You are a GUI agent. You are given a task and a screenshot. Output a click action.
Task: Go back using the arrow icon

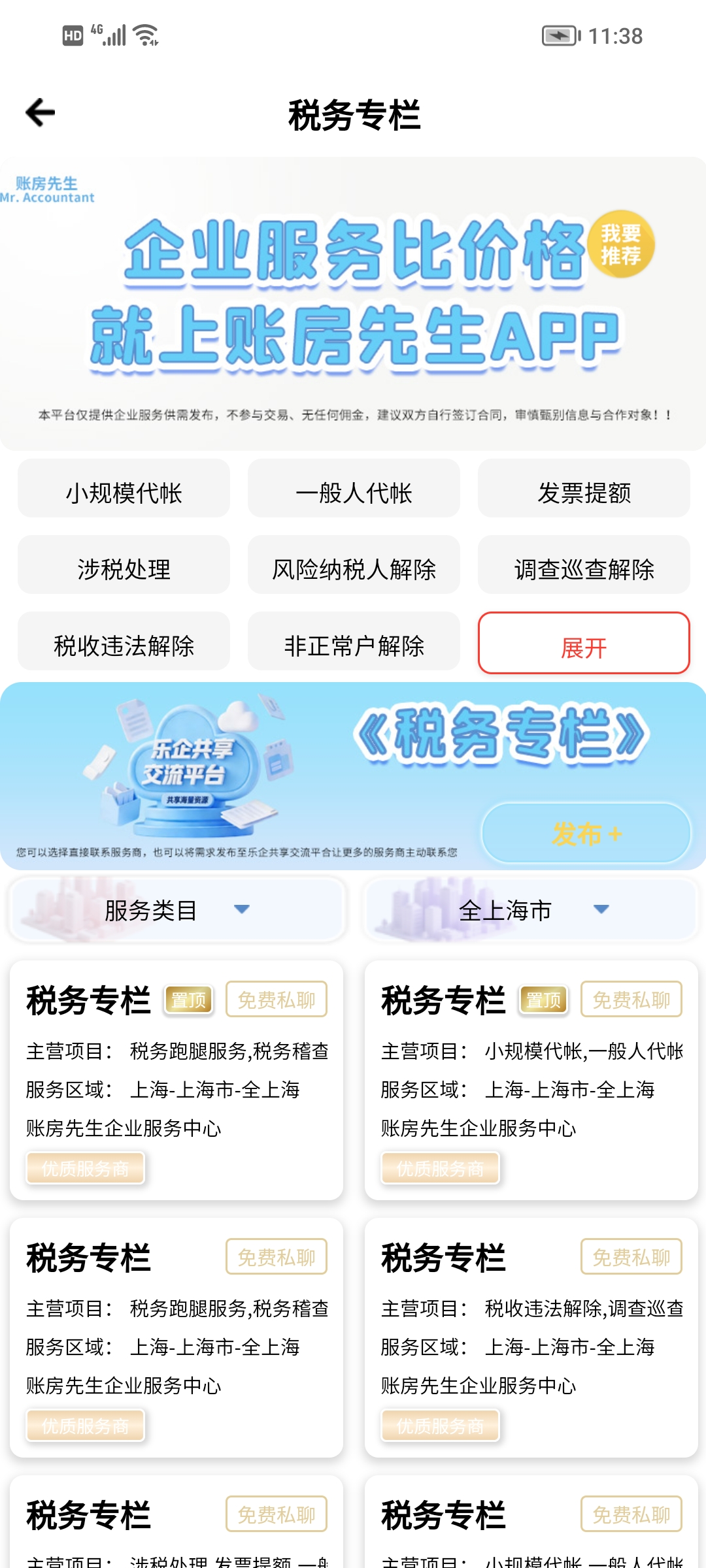click(41, 113)
